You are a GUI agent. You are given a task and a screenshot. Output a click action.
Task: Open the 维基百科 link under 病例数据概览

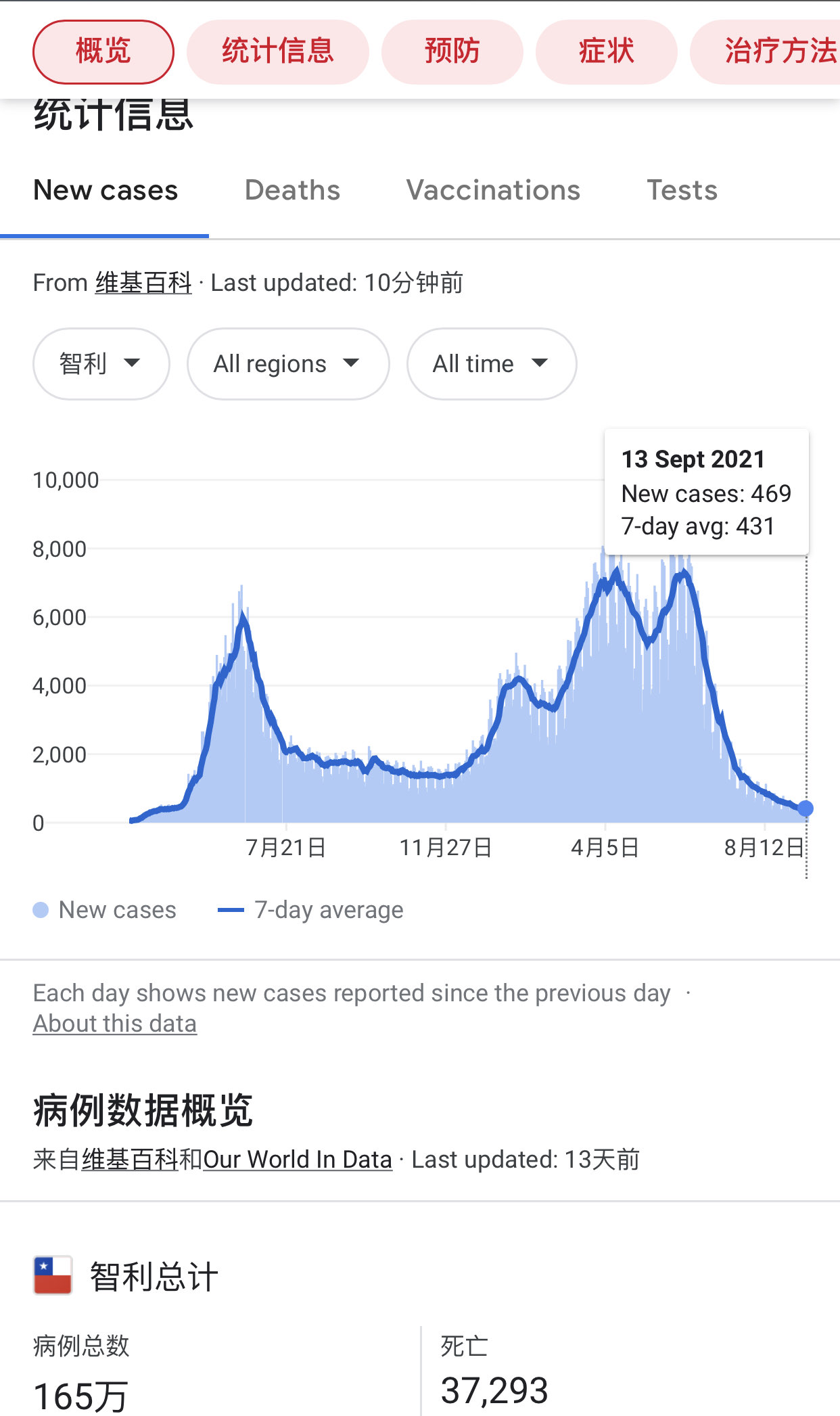pos(130,1160)
